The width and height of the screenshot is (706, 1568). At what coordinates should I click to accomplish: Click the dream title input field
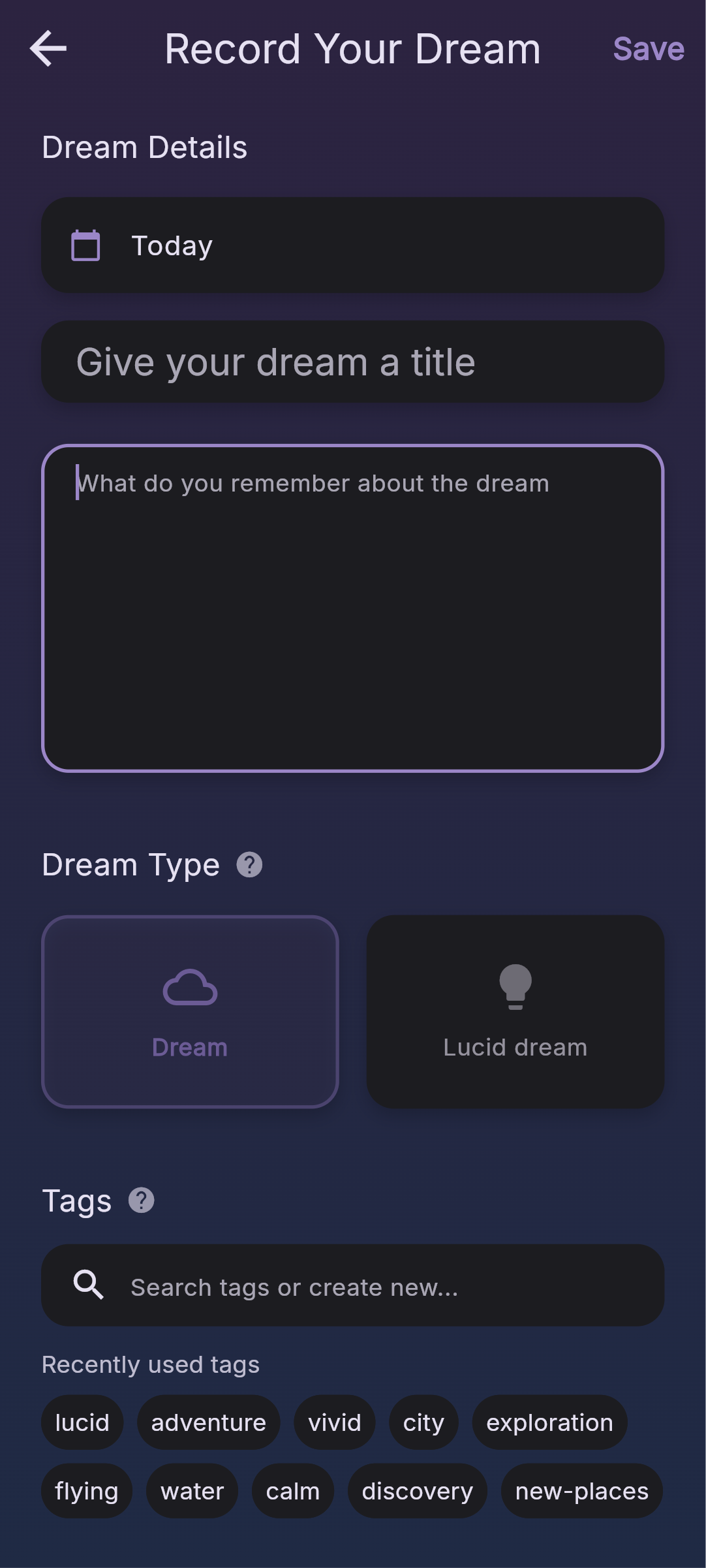click(x=352, y=362)
